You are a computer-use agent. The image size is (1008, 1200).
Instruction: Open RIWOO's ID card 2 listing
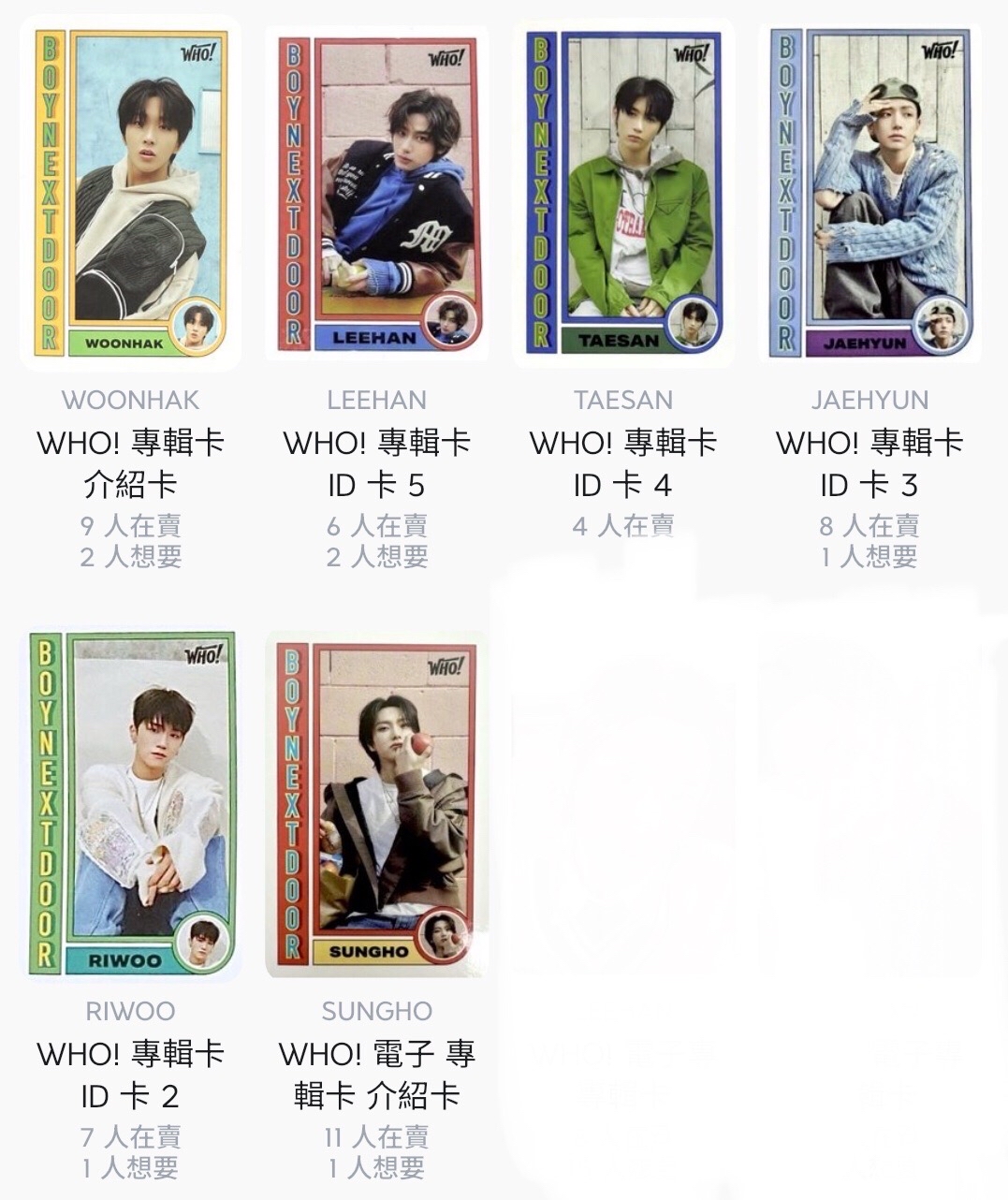[x=130, y=803]
